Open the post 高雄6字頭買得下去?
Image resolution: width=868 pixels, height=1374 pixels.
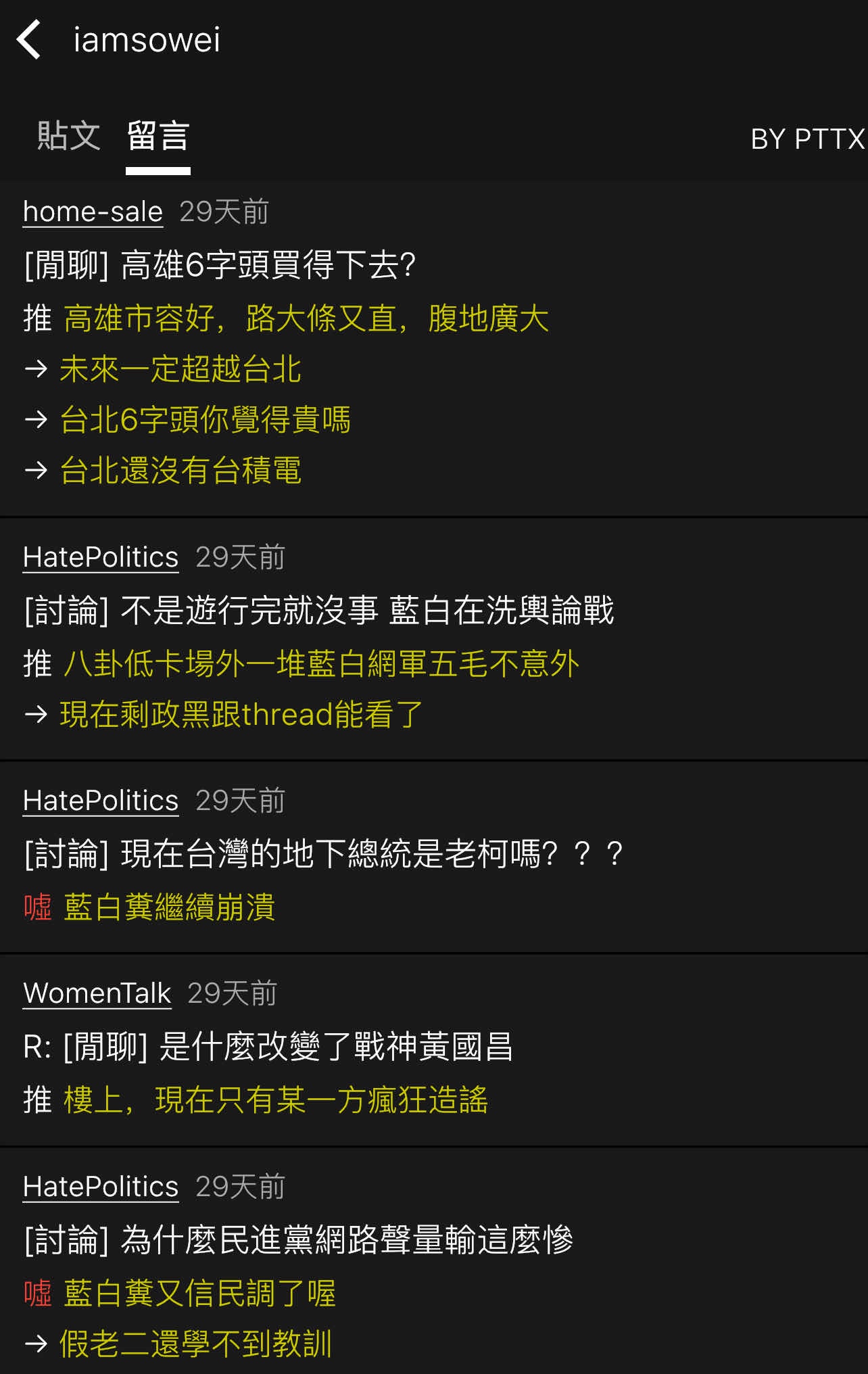(x=219, y=265)
